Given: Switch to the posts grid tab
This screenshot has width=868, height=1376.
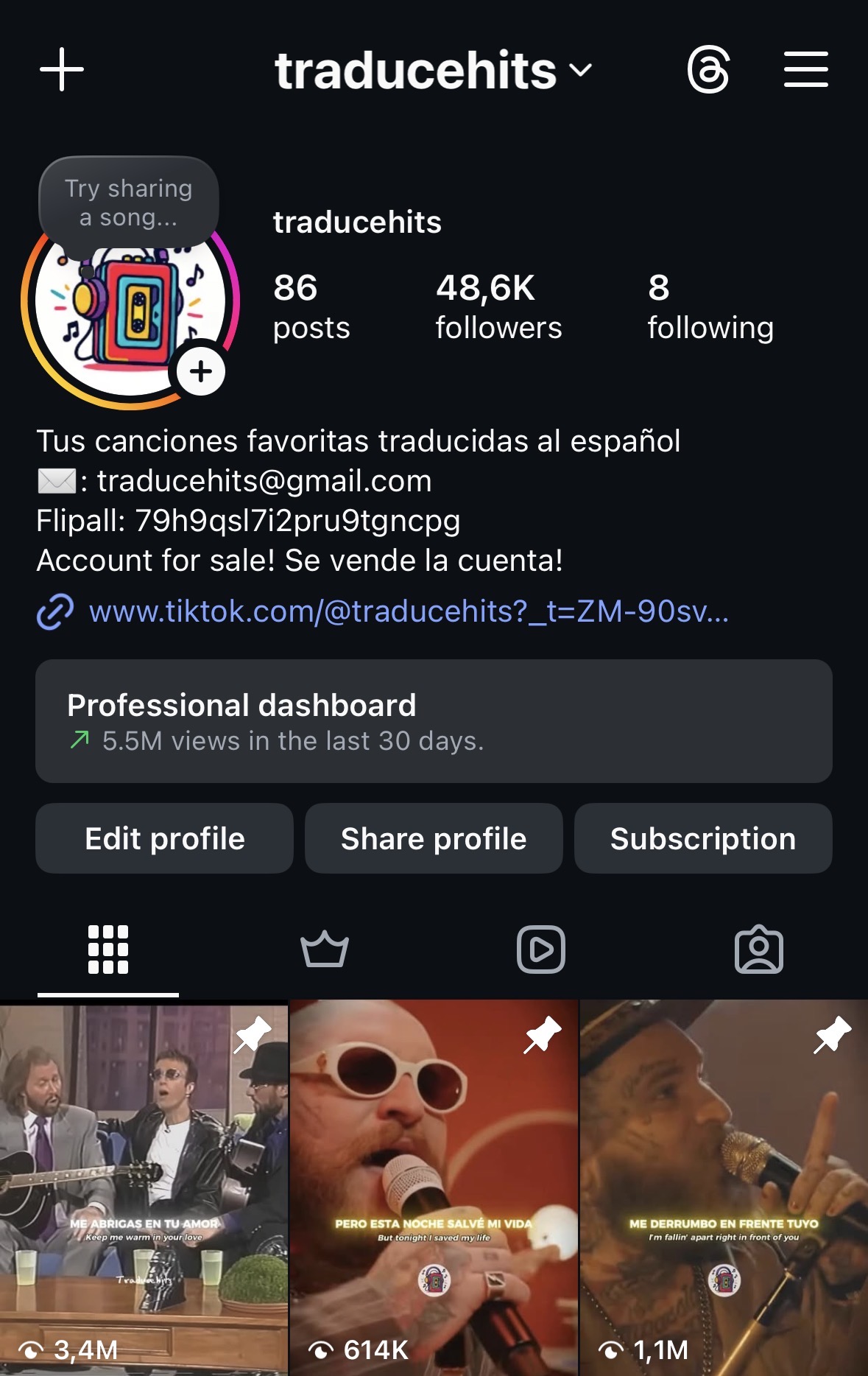Looking at the screenshot, I should coord(108,949).
